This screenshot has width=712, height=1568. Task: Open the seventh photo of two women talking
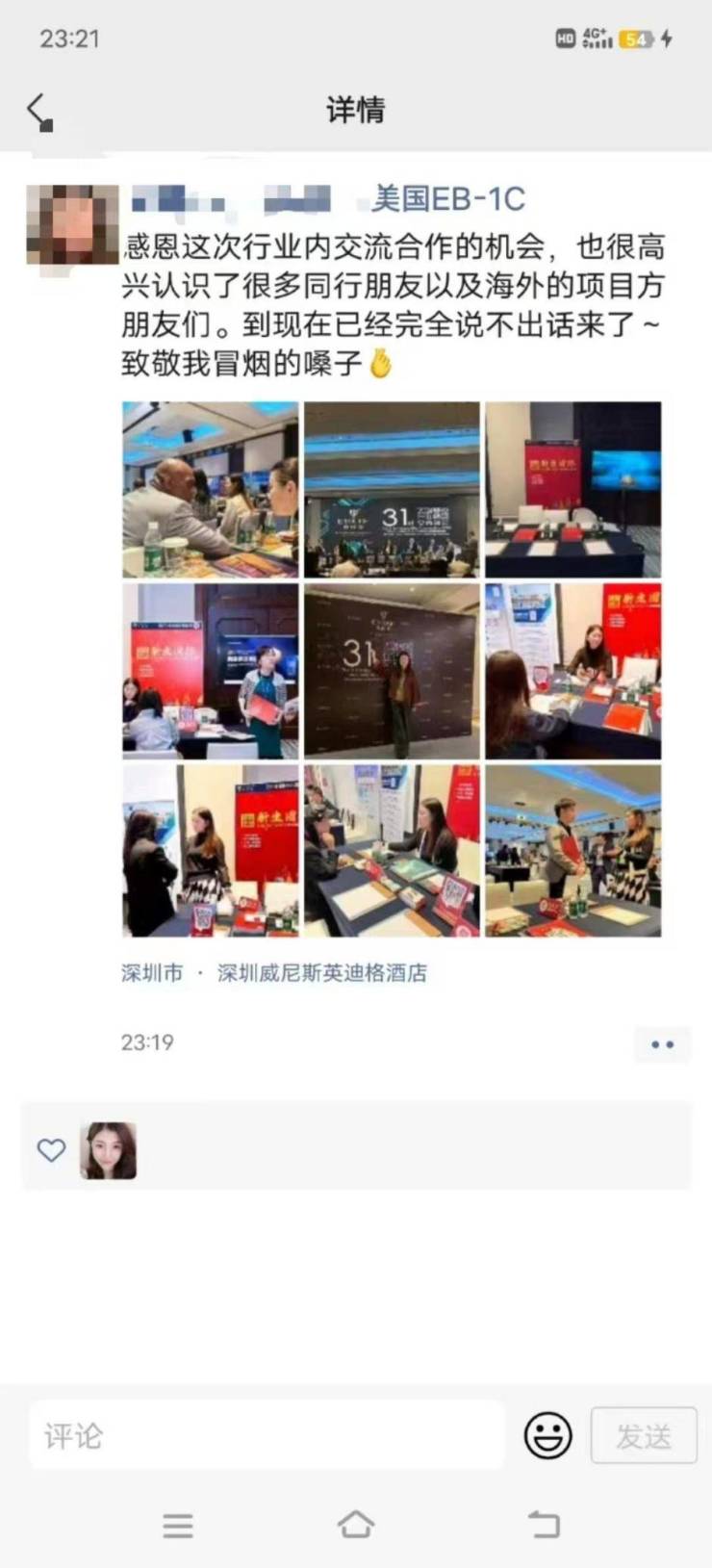pyautogui.click(x=210, y=850)
